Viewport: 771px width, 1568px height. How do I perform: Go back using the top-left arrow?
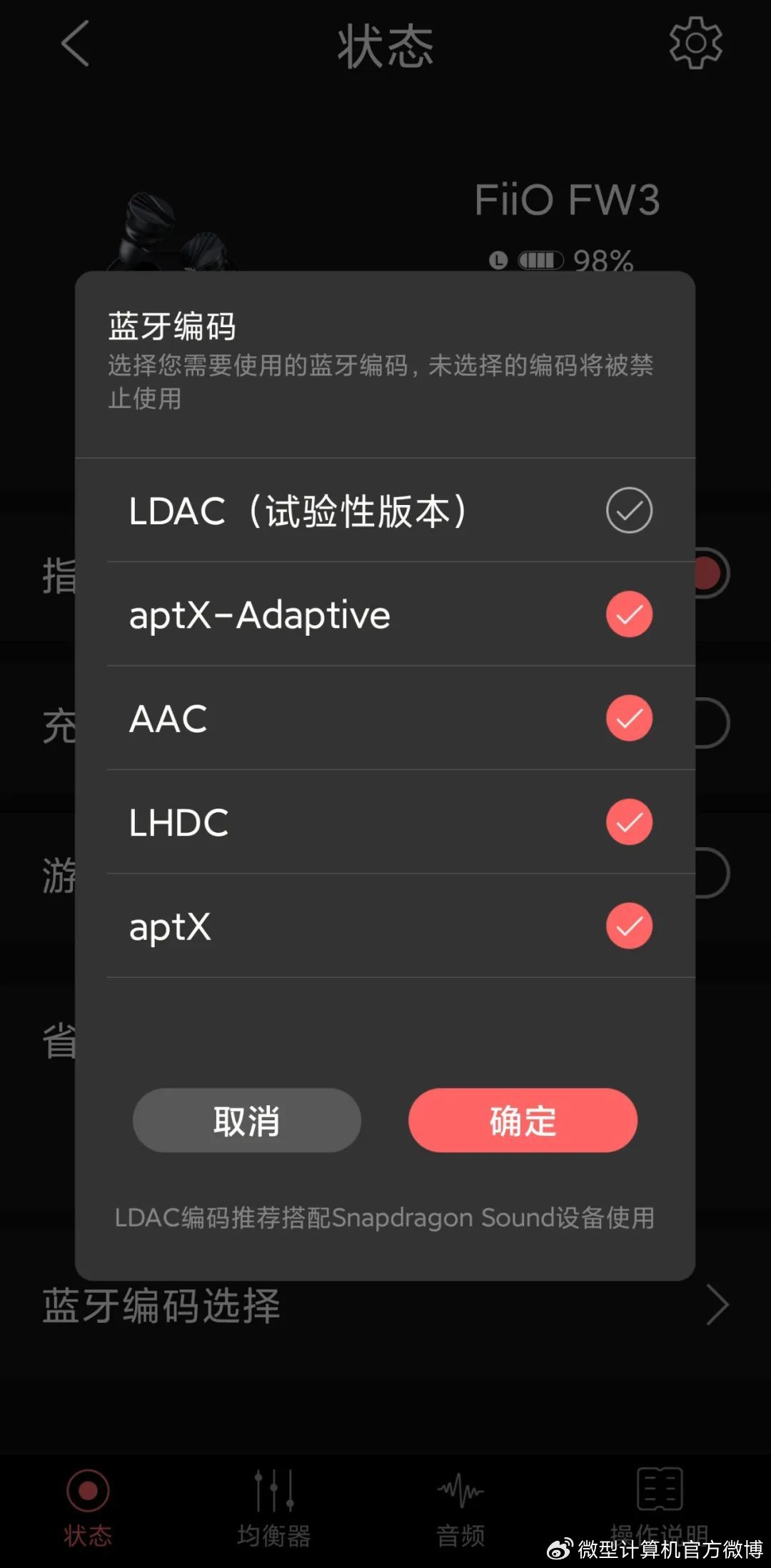pos(75,44)
